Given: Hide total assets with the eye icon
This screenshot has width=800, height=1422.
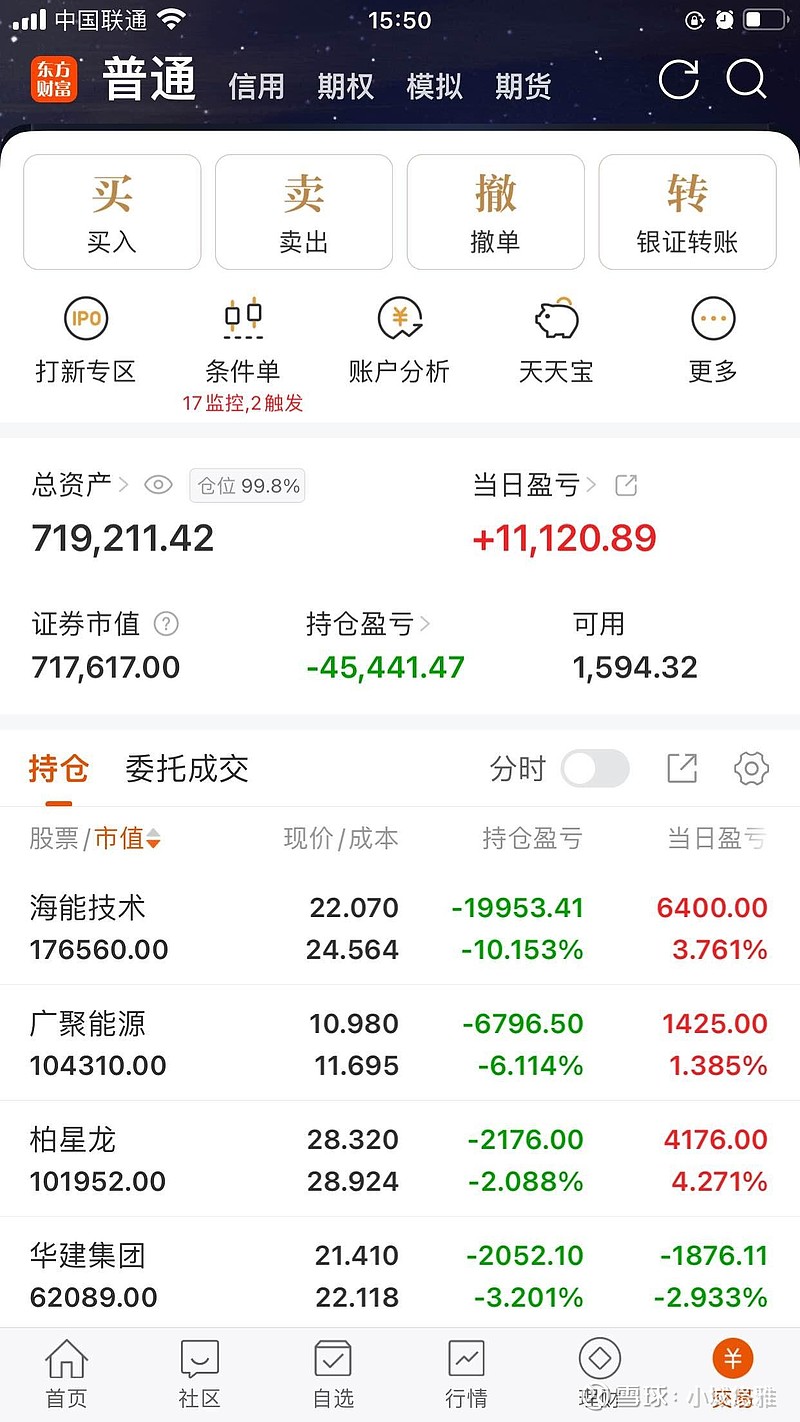Looking at the screenshot, I should 158,484.
